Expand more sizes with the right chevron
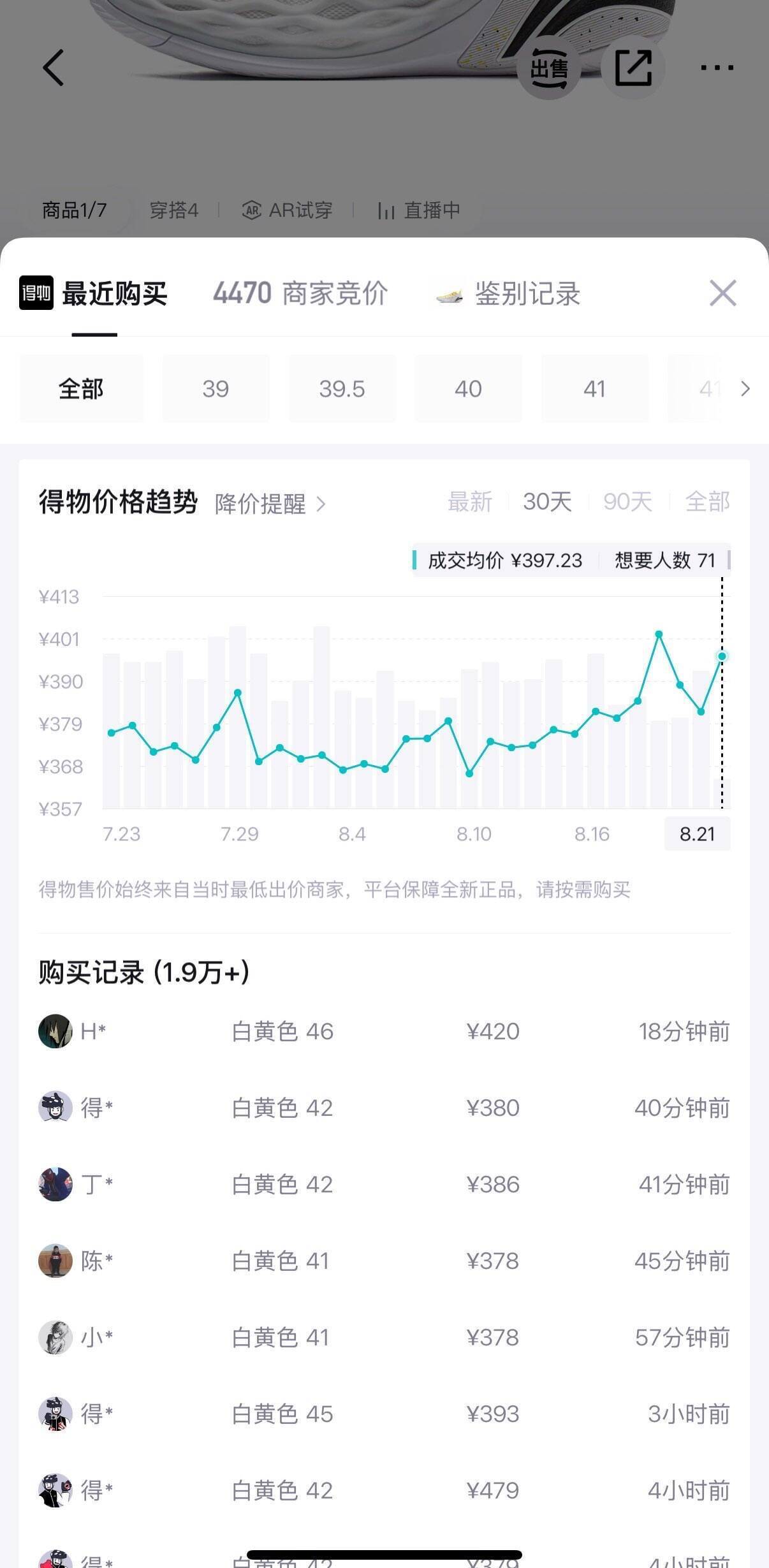Viewport: 769px width, 1568px height. pyautogui.click(x=745, y=388)
